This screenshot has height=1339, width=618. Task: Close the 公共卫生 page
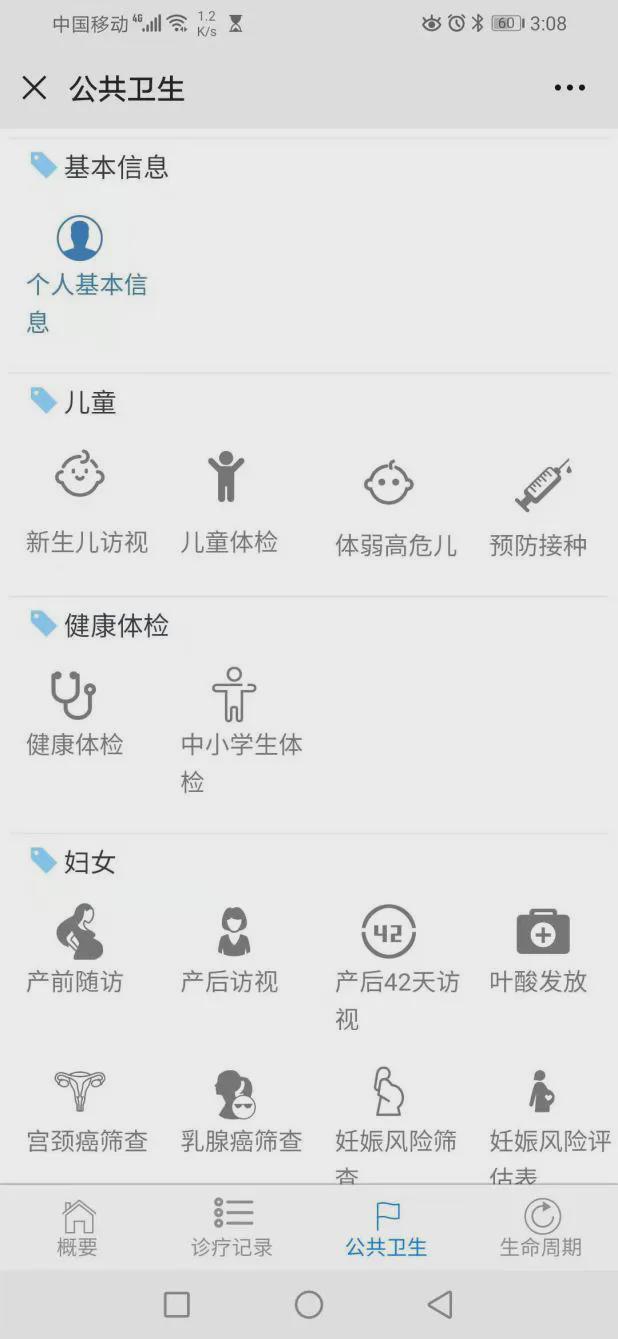[x=34, y=88]
